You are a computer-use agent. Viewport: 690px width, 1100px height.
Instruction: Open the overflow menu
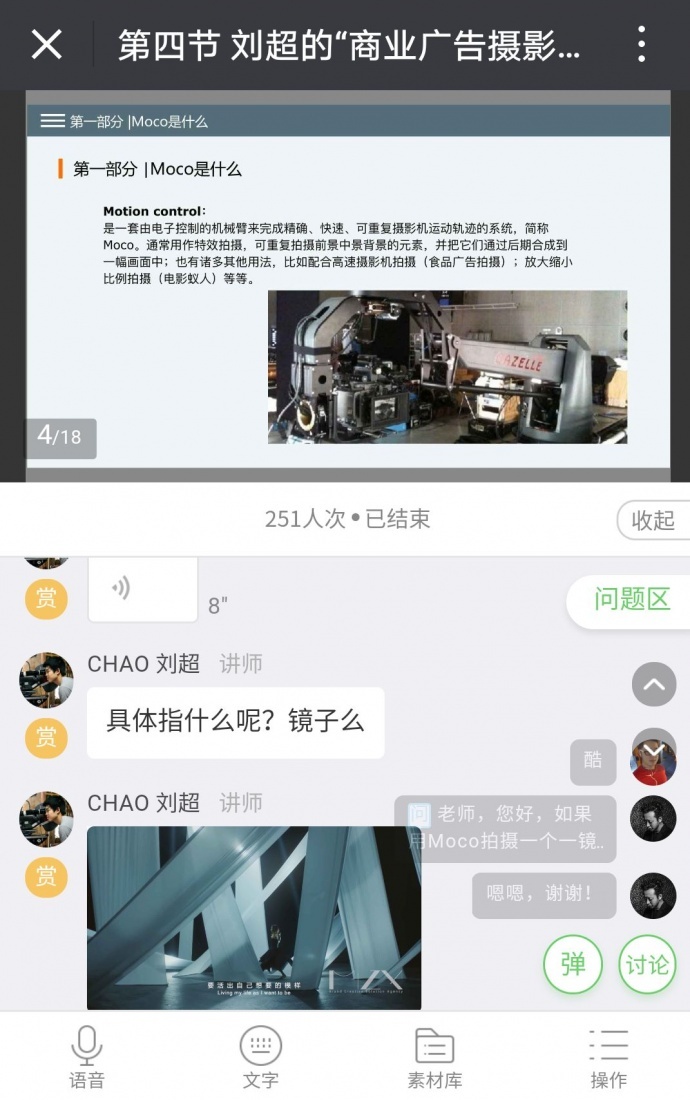[x=641, y=45]
